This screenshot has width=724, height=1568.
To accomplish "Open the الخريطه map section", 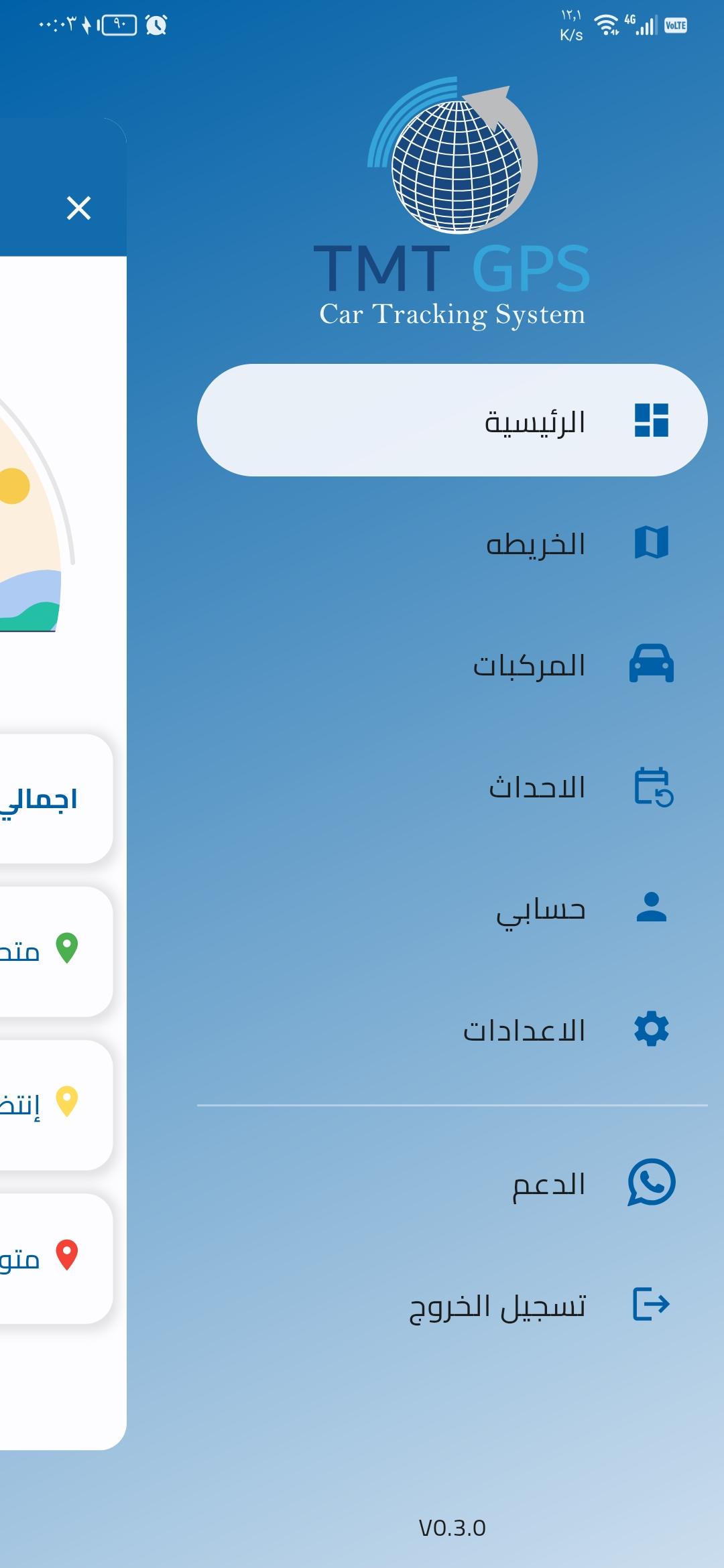I will pos(452,542).
